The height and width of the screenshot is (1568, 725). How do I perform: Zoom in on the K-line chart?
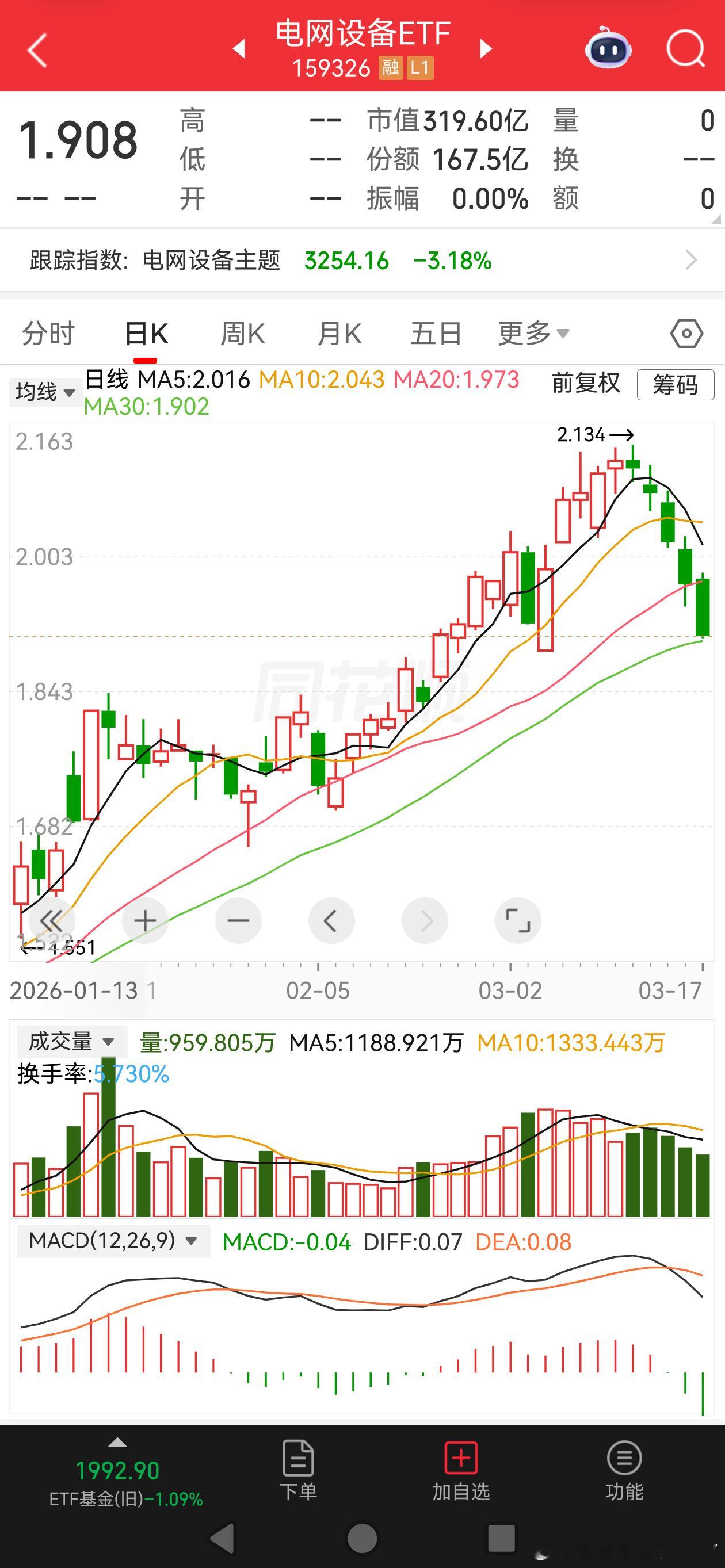(144, 920)
